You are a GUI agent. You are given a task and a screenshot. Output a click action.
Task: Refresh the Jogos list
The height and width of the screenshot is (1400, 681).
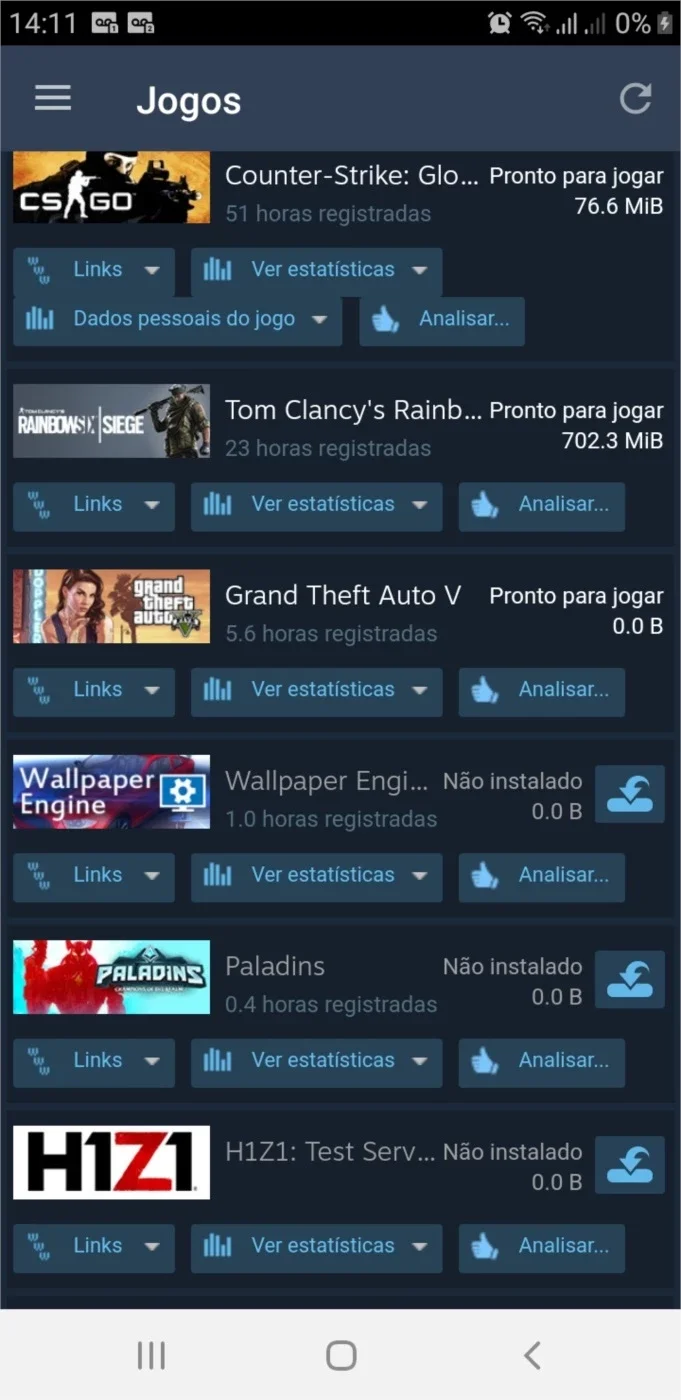(x=636, y=98)
